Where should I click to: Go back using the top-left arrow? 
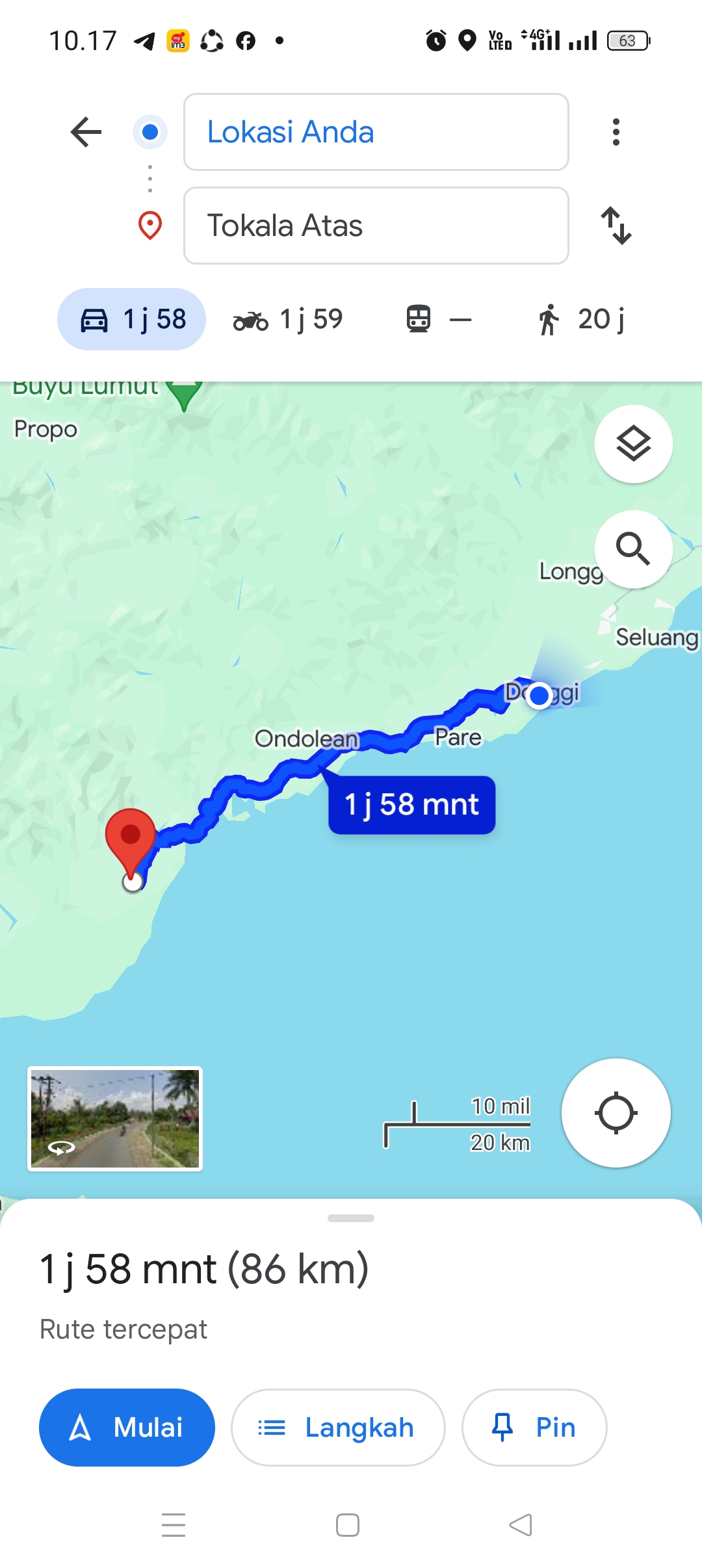(86, 132)
